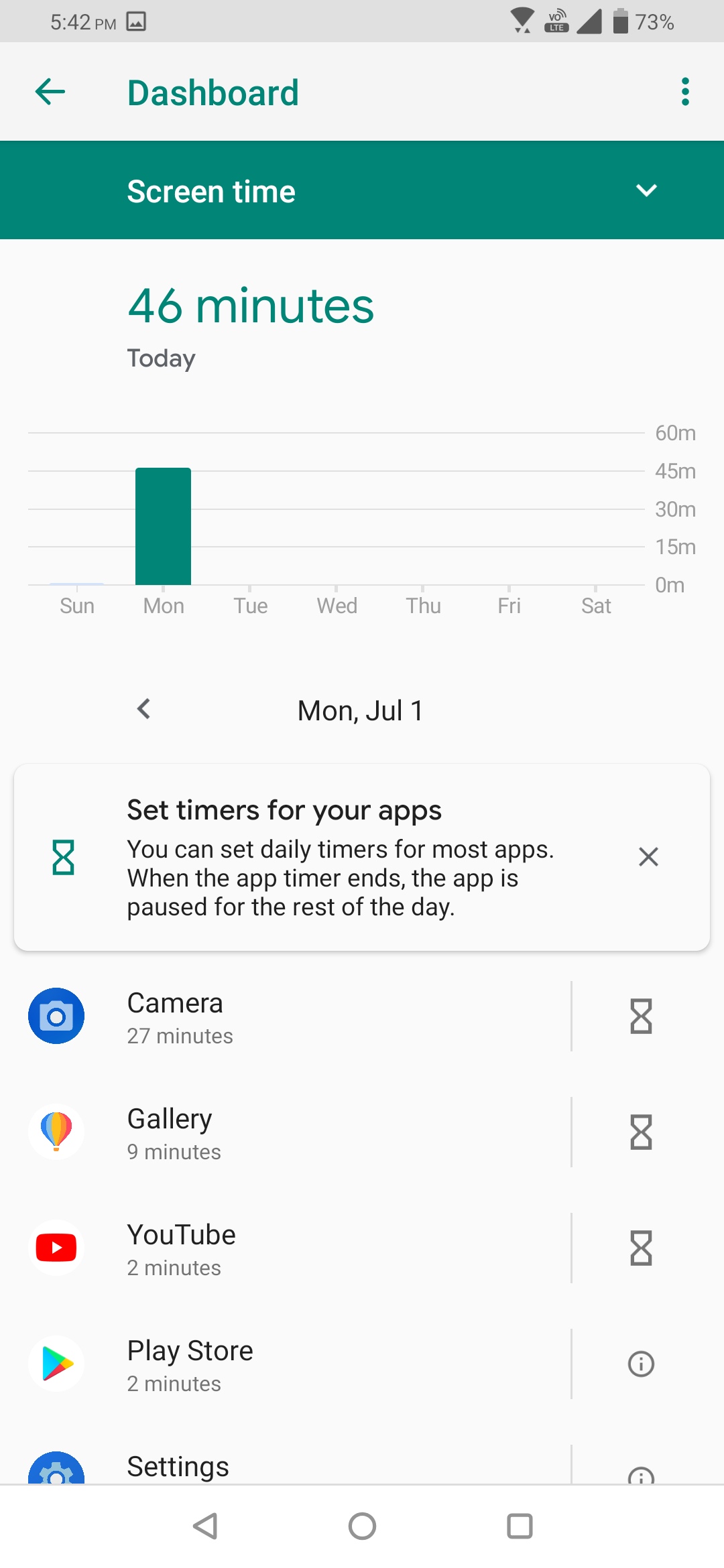Set a timer for YouTube

641,1248
